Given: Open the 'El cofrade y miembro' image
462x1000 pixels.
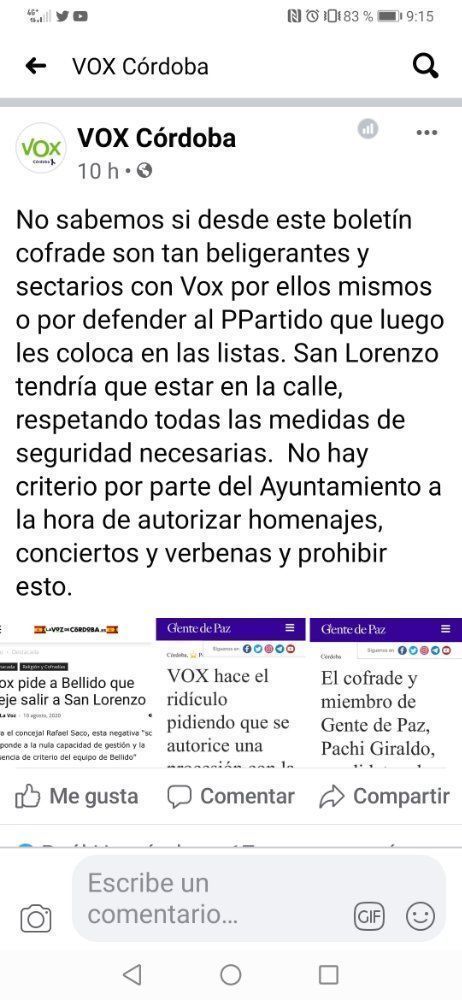Looking at the screenshot, I should tap(385, 692).
